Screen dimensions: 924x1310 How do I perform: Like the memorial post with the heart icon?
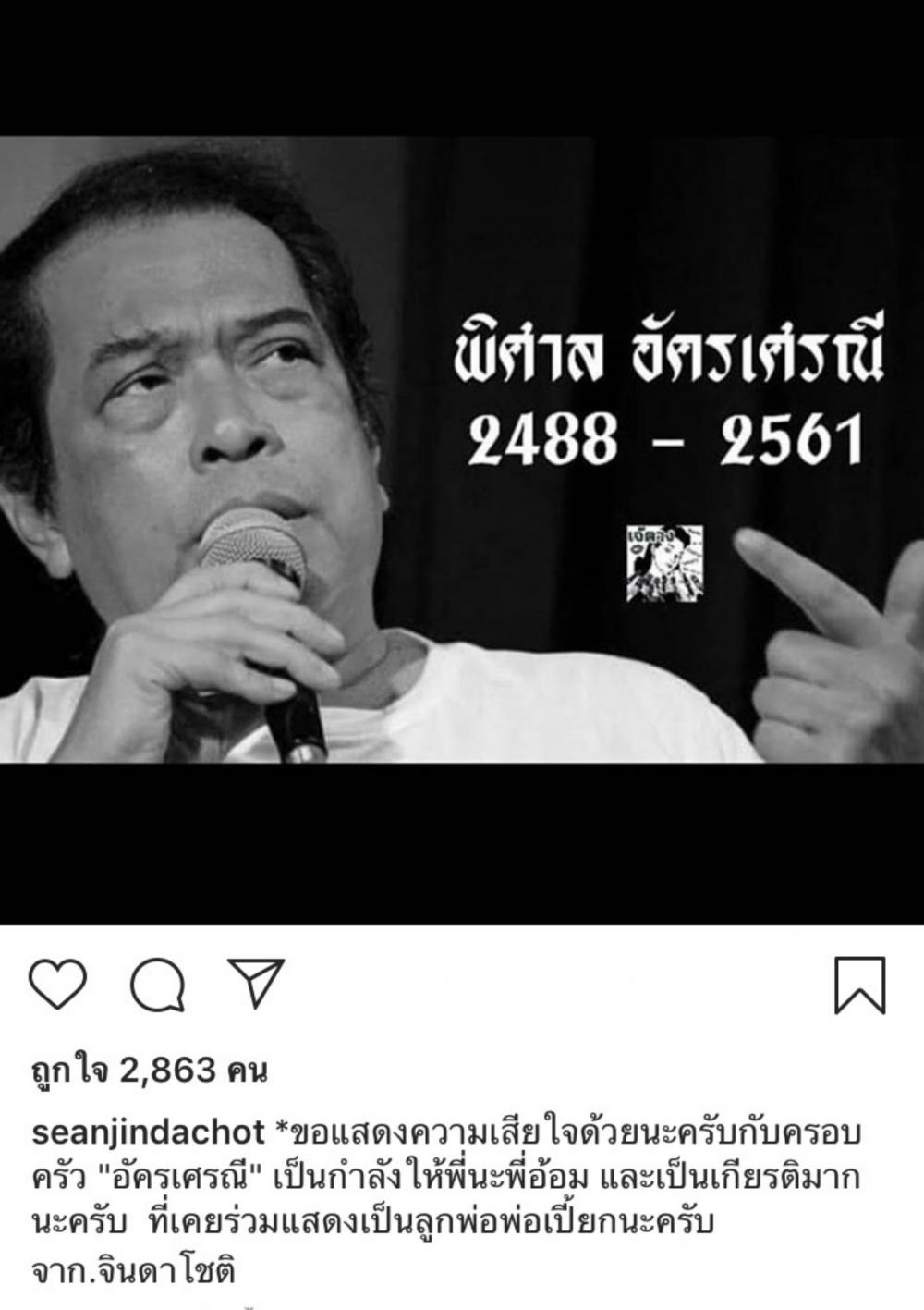coord(58,984)
